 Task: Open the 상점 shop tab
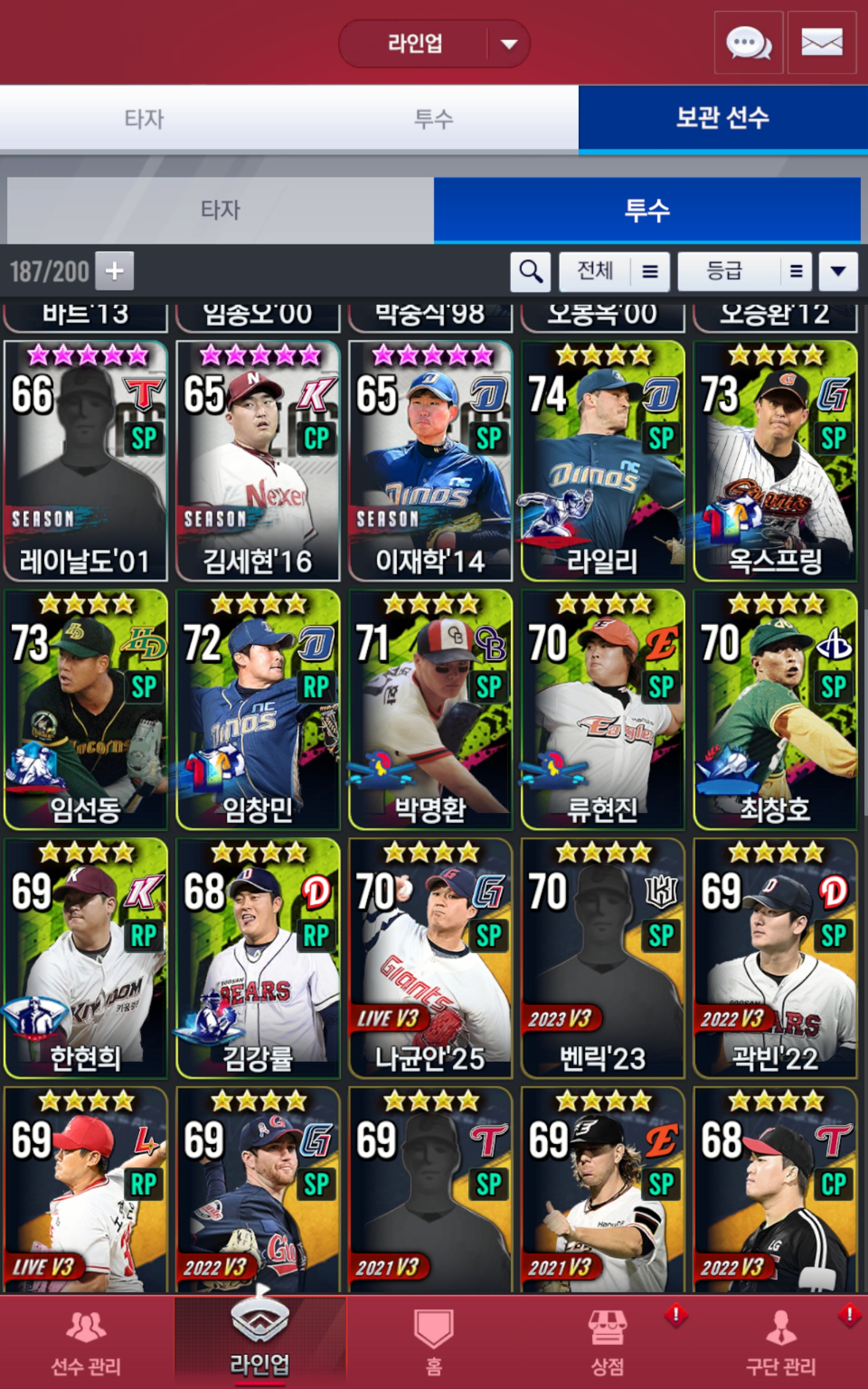[607, 1343]
